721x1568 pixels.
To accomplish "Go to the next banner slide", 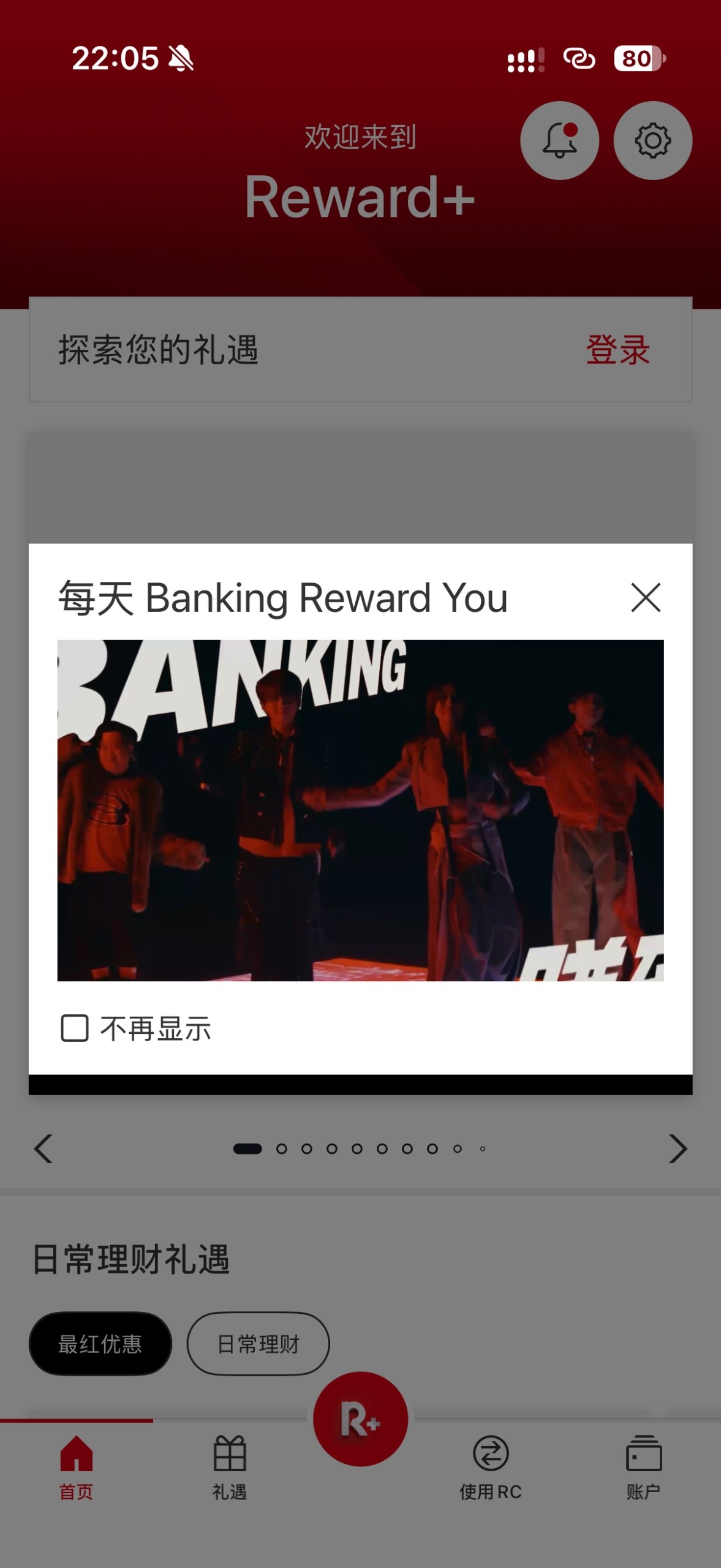I will click(678, 1148).
